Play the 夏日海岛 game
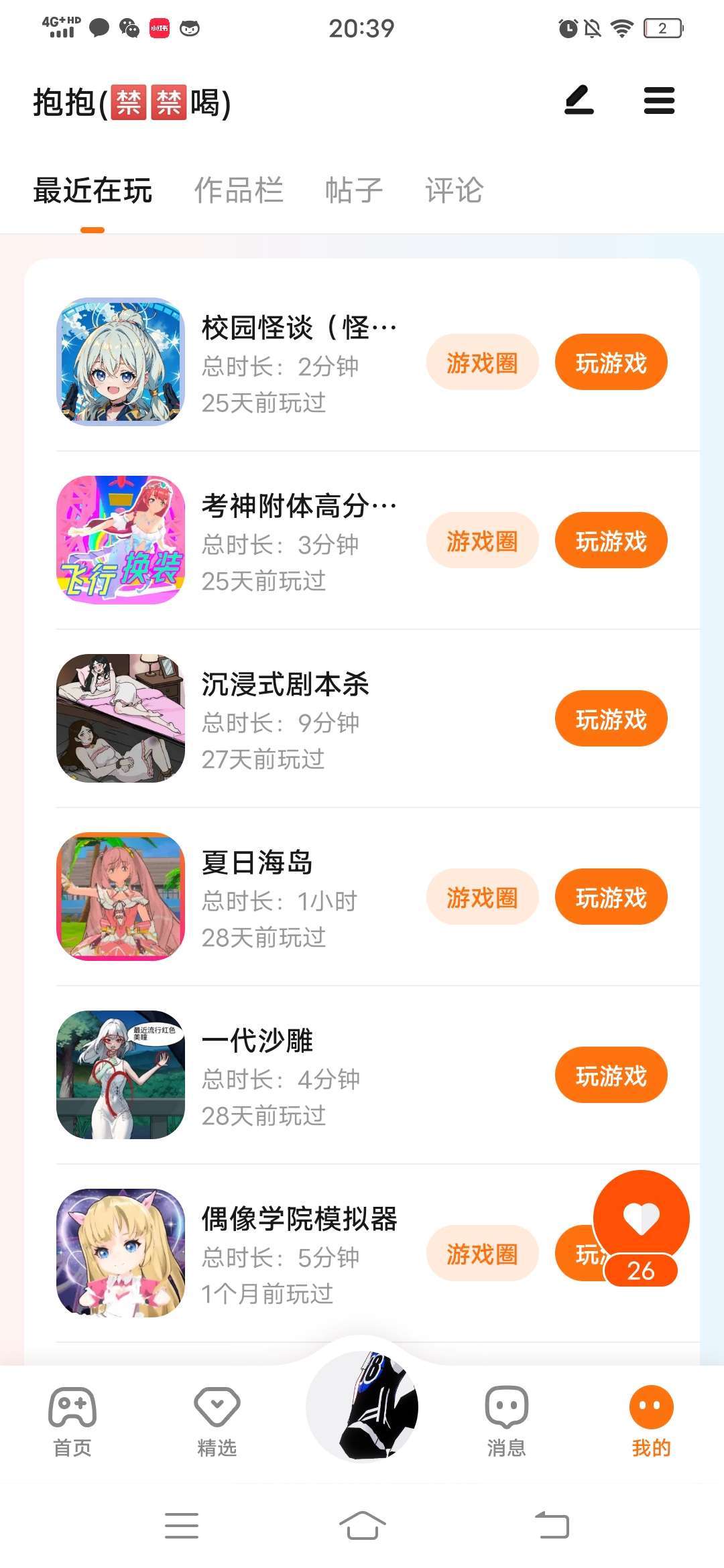Viewport: 724px width, 1568px height. pos(611,897)
